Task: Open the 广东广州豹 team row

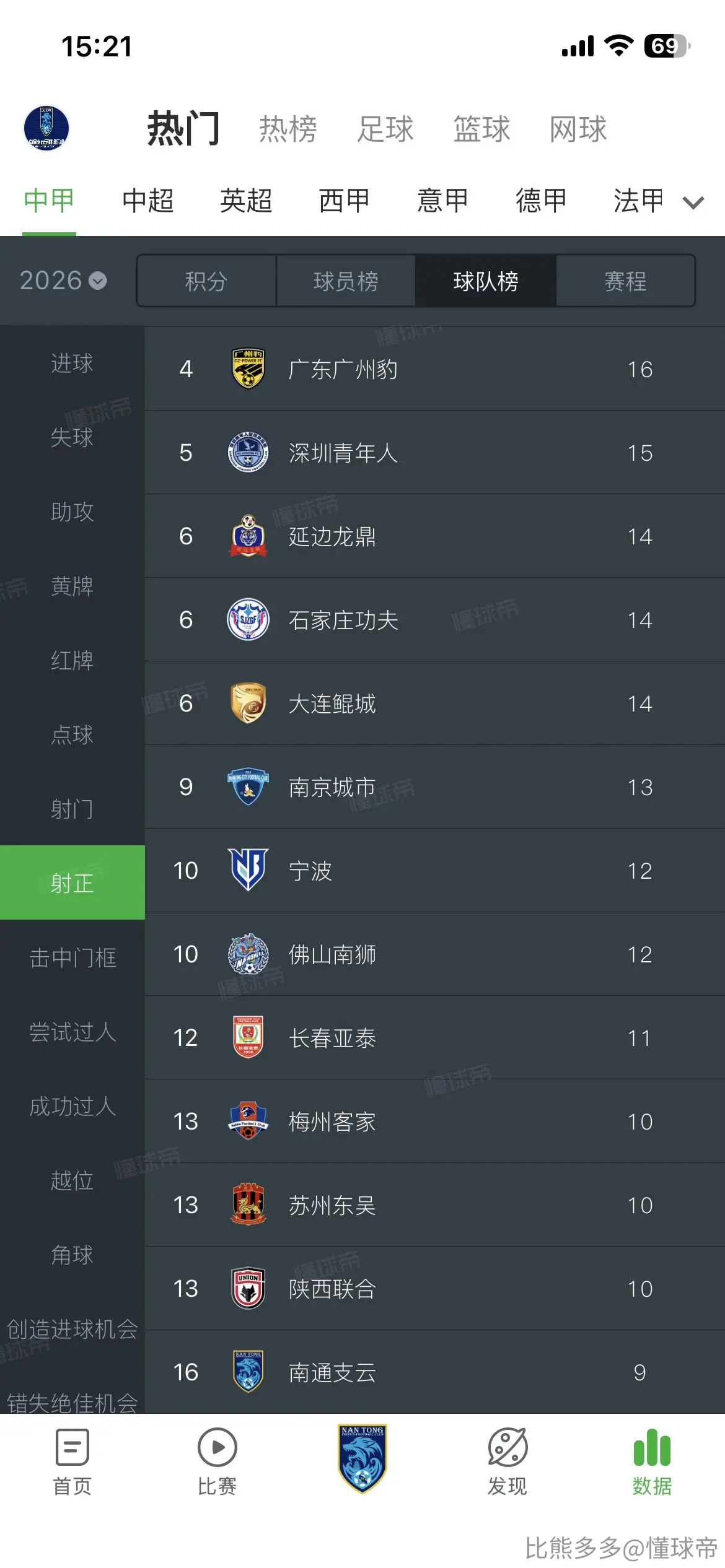Action: pyautogui.click(x=435, y=369)
